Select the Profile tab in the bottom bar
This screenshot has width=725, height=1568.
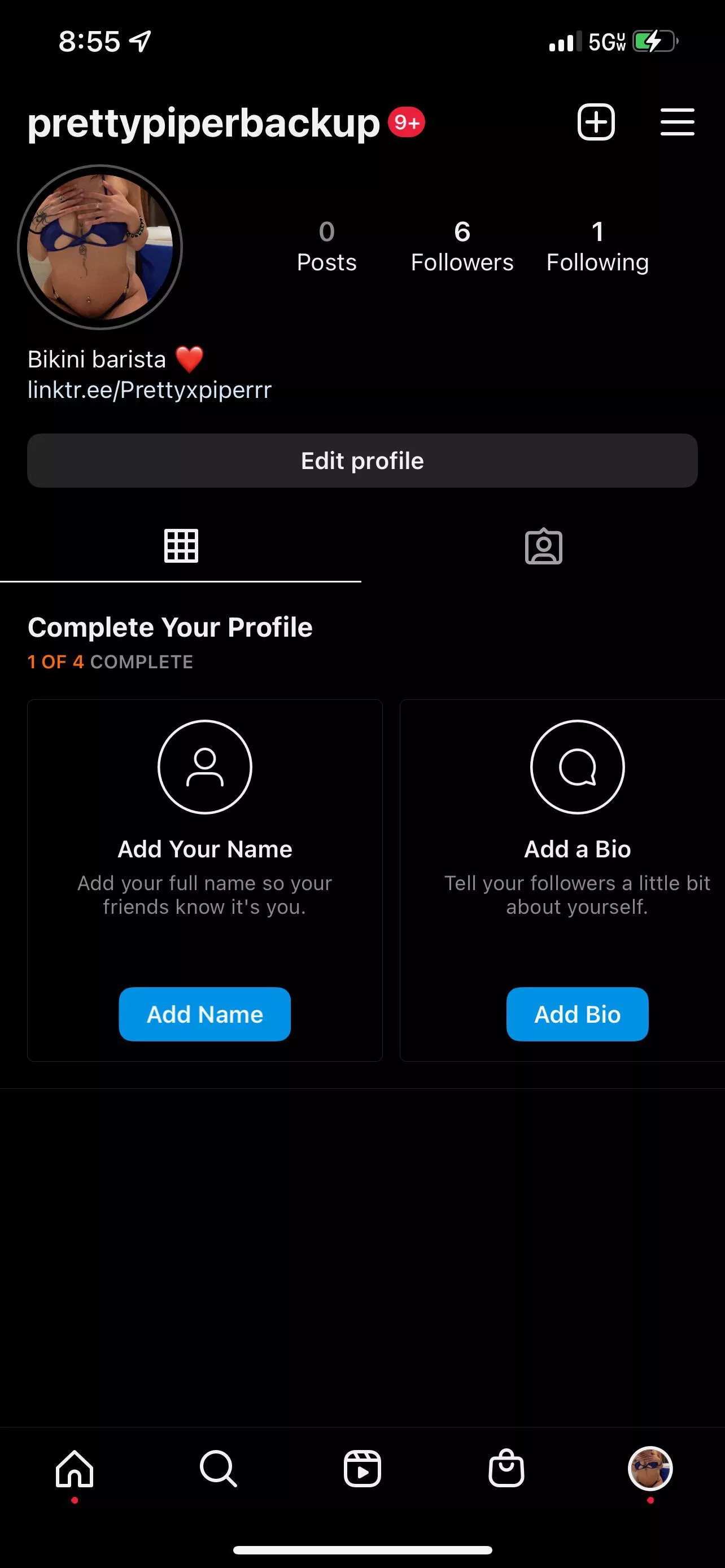click(x=650, y=1469)
